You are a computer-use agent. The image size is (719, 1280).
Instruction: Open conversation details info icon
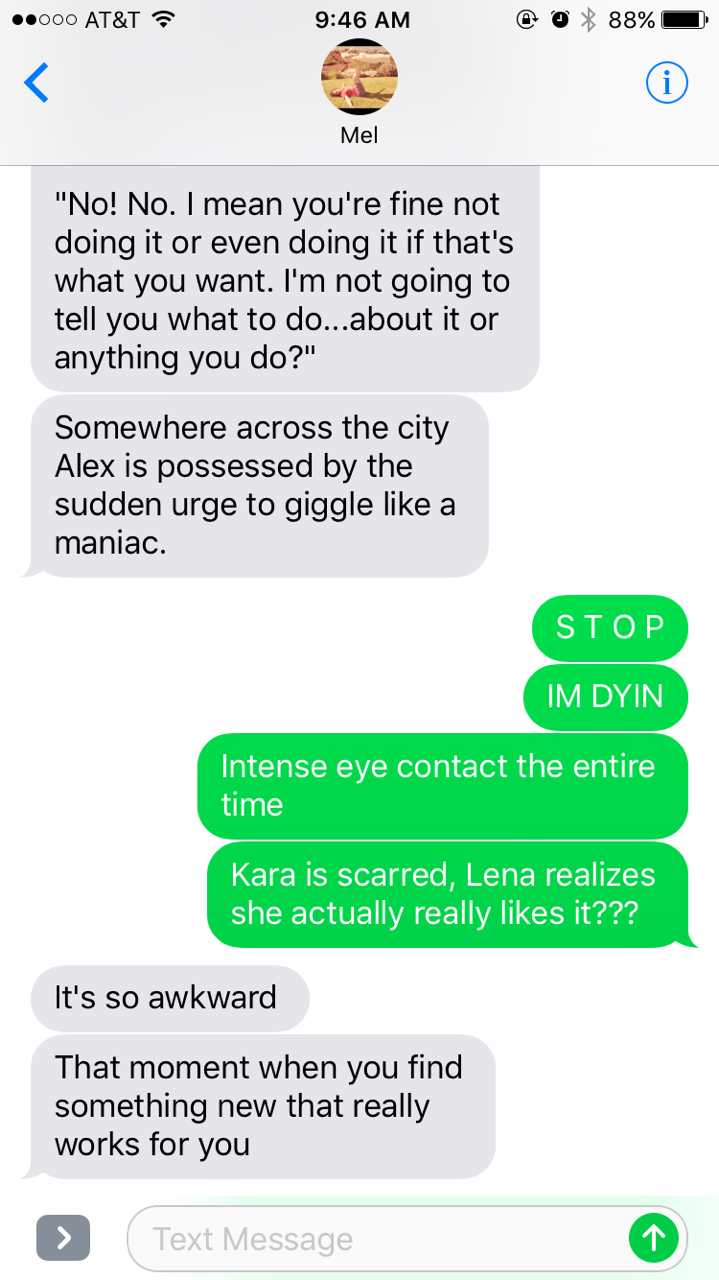click(667, 83)
